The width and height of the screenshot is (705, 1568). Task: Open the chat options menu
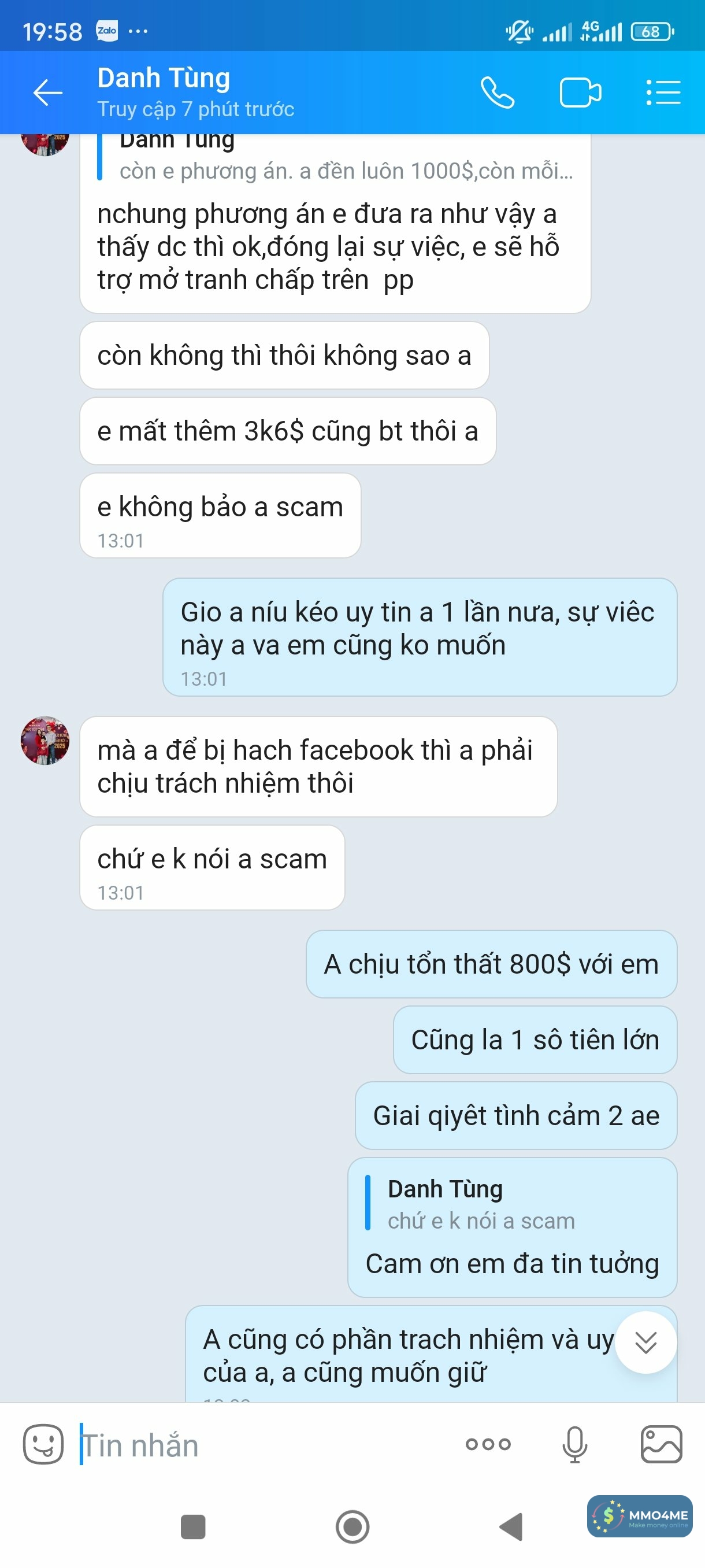click(x=663, y=93)
